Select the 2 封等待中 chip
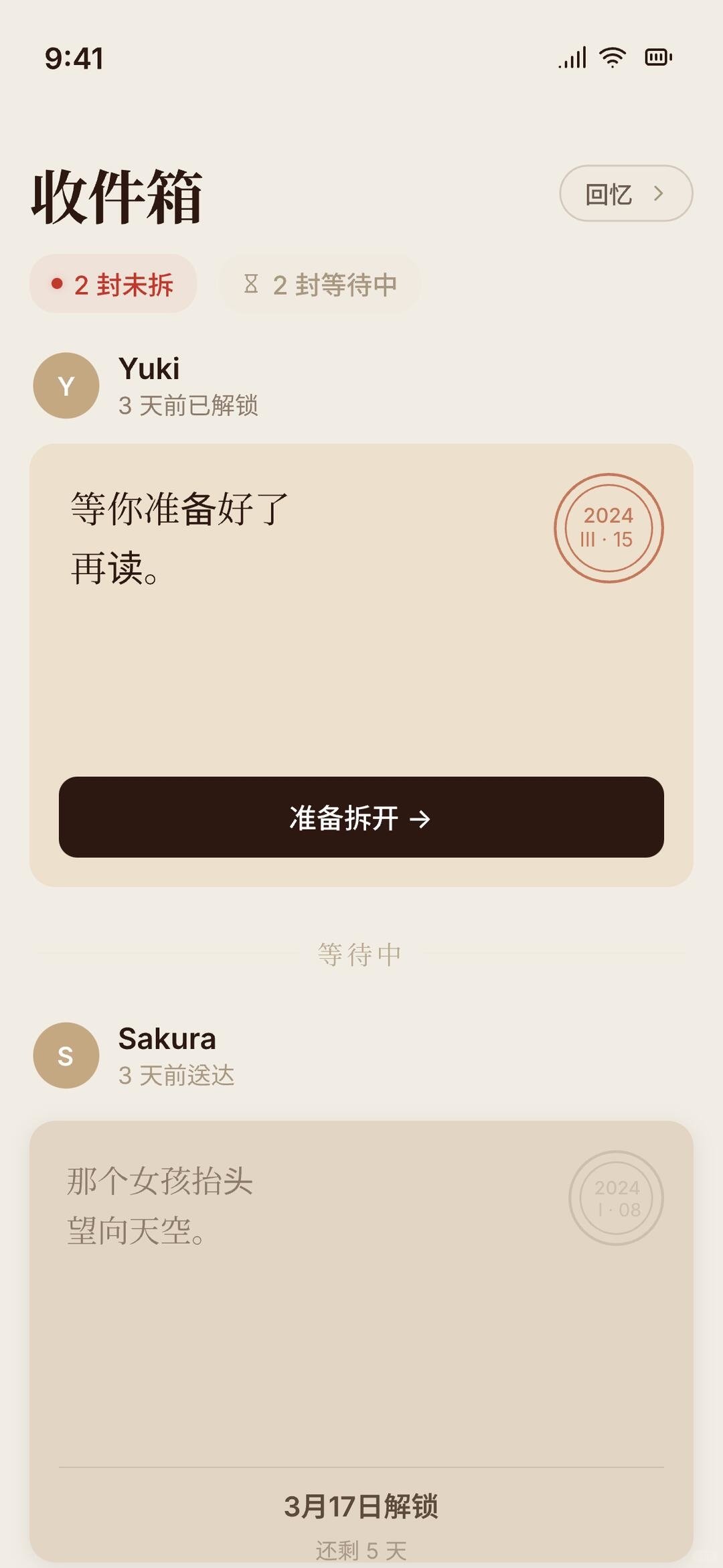The width and height of the screenshot is (723, 1568). (x=320, y=284)
